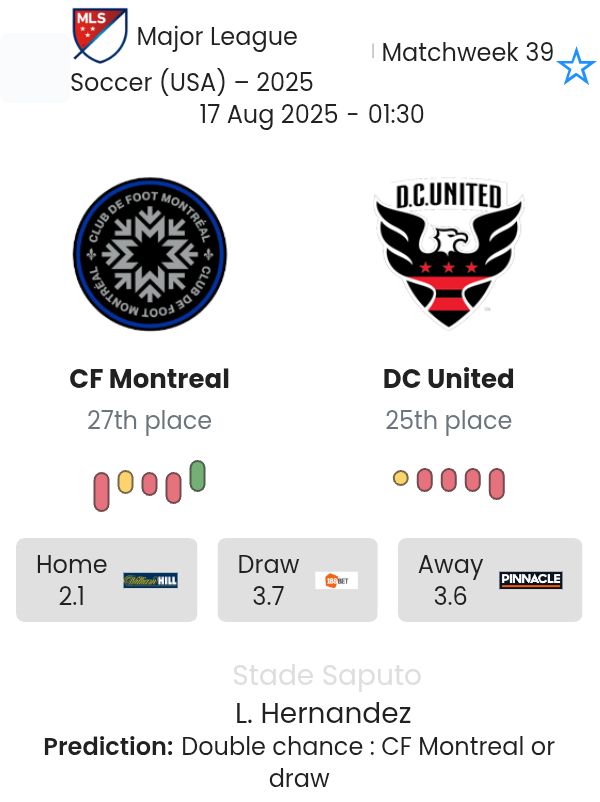
Task: Open the Major League Soccer league header
Action: click(x=190, y=59)
